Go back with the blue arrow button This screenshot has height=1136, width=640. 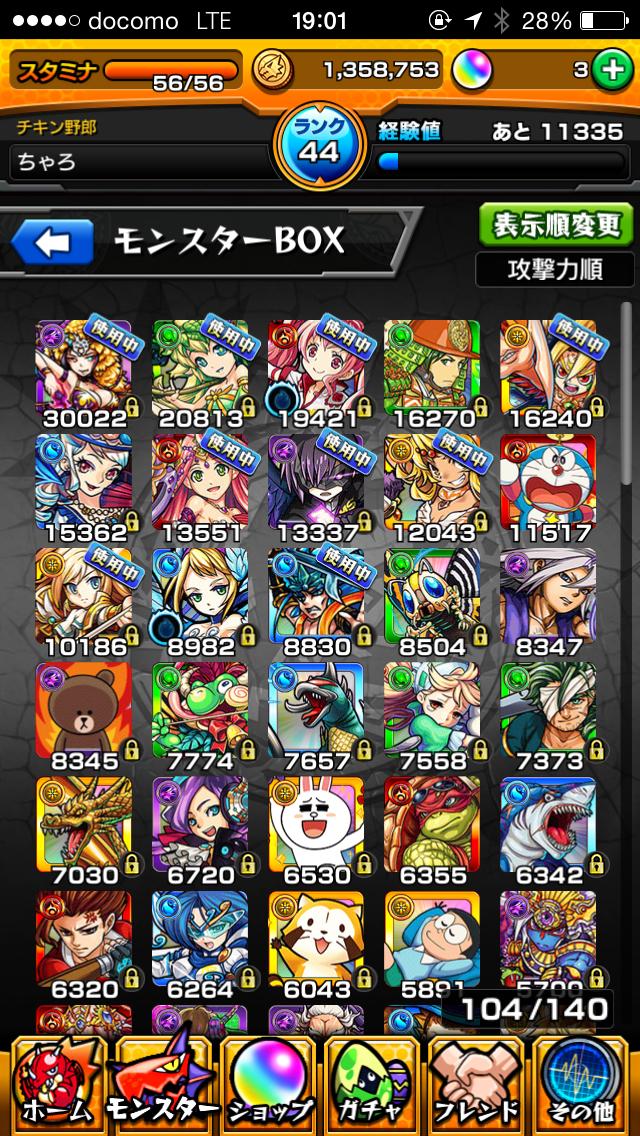(52, 241)
